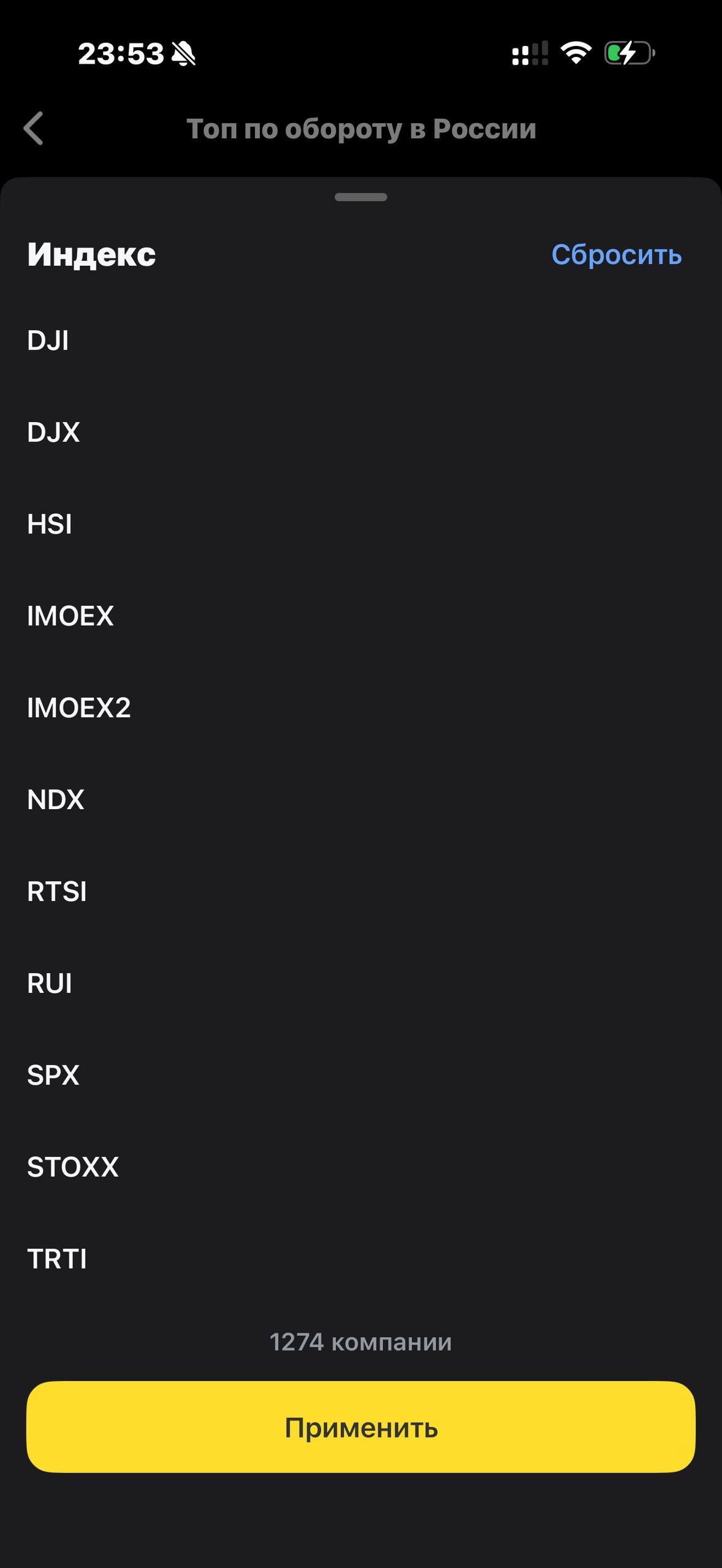The height and width of the screenshot is (1568, 722).
Task: Choose the TRTI index
Action: [x=361, y=1259]
